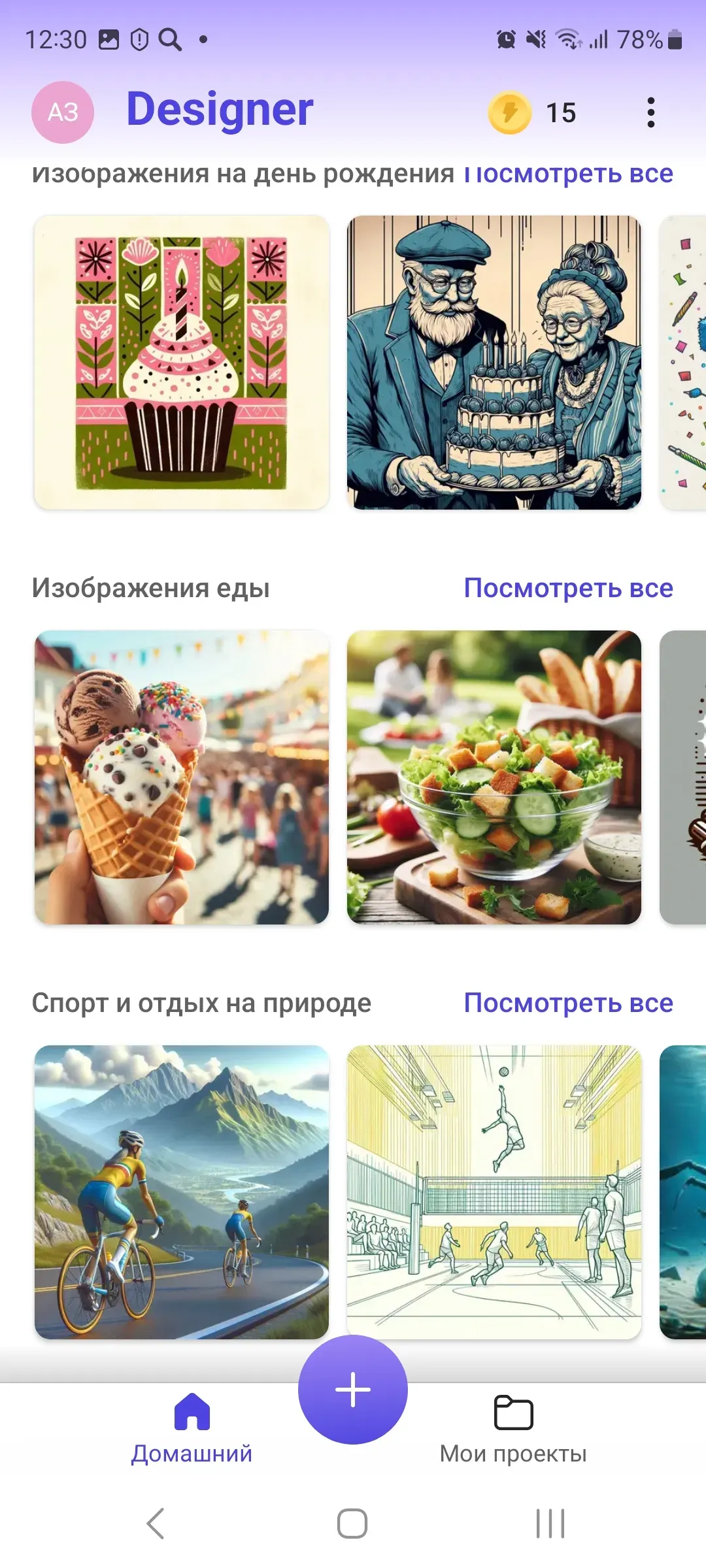Open the mountain cyclists image

click(181, 1192)
